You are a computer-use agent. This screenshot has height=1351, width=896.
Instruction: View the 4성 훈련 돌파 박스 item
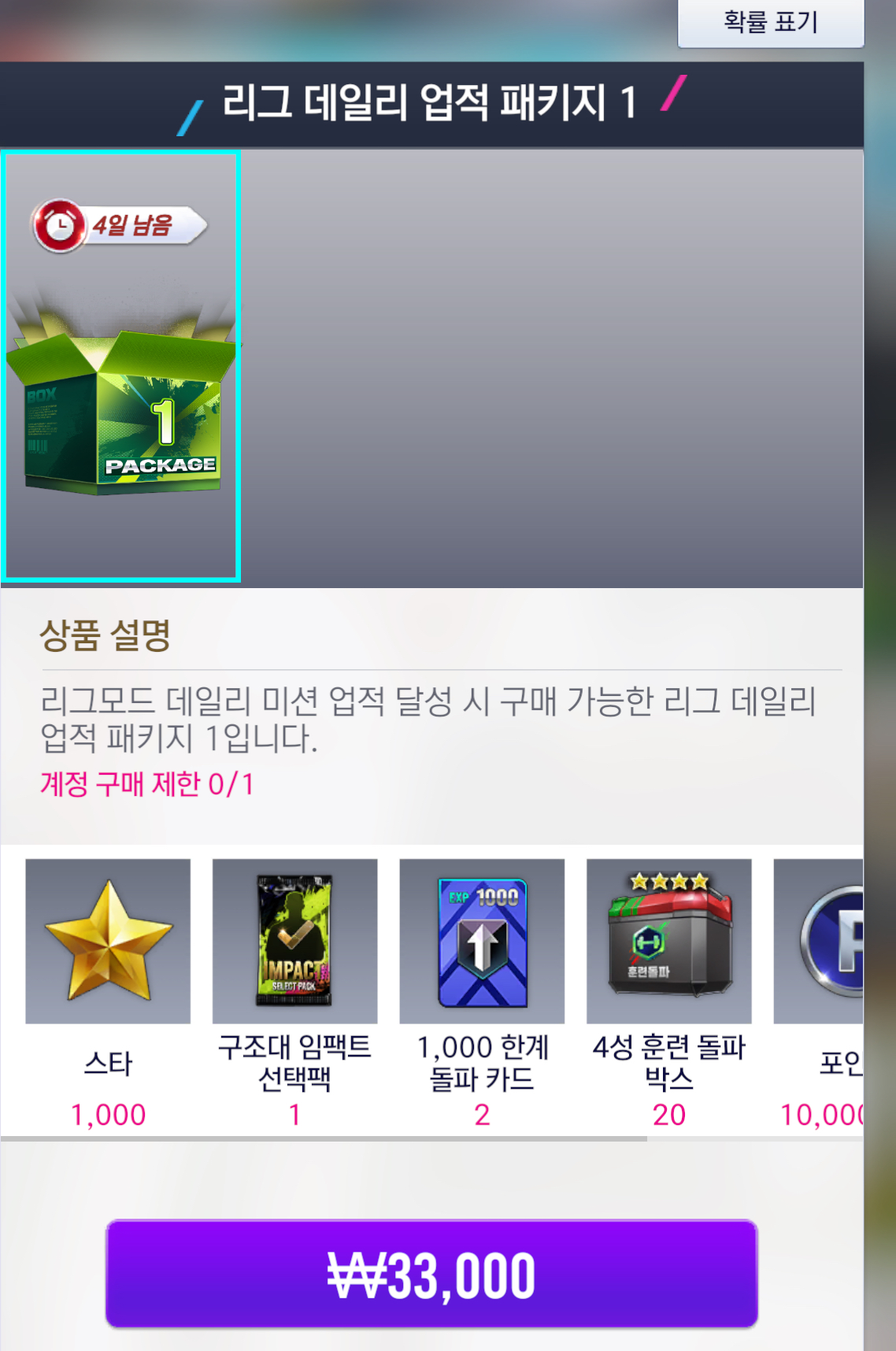pyautogui.click(x=668, y=942)
